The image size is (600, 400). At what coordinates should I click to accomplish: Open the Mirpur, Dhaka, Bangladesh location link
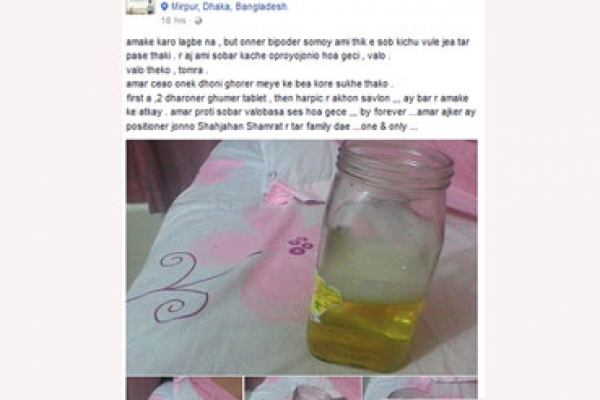228,6
